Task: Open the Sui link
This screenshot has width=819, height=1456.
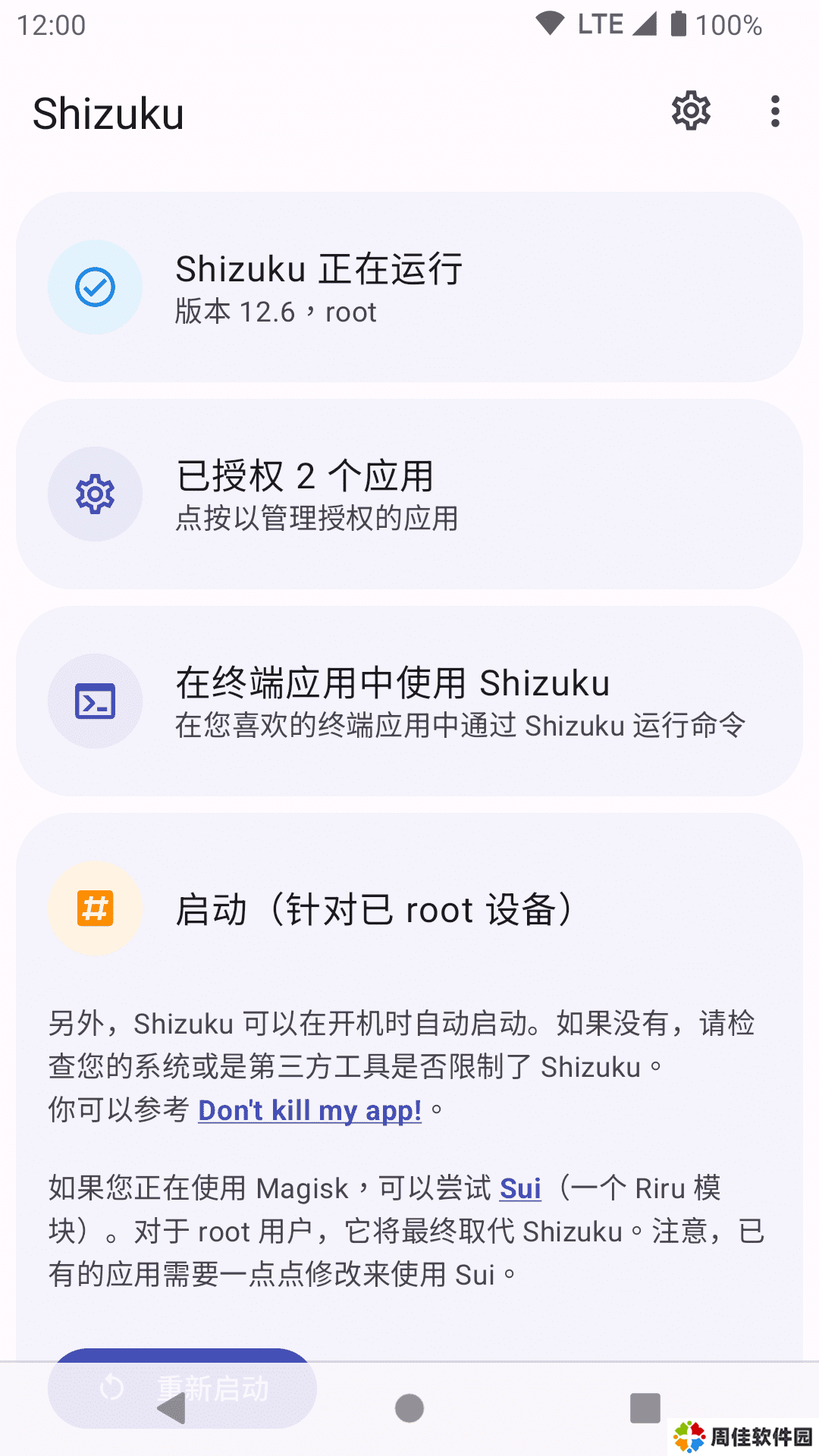Action: point(520,1188)
